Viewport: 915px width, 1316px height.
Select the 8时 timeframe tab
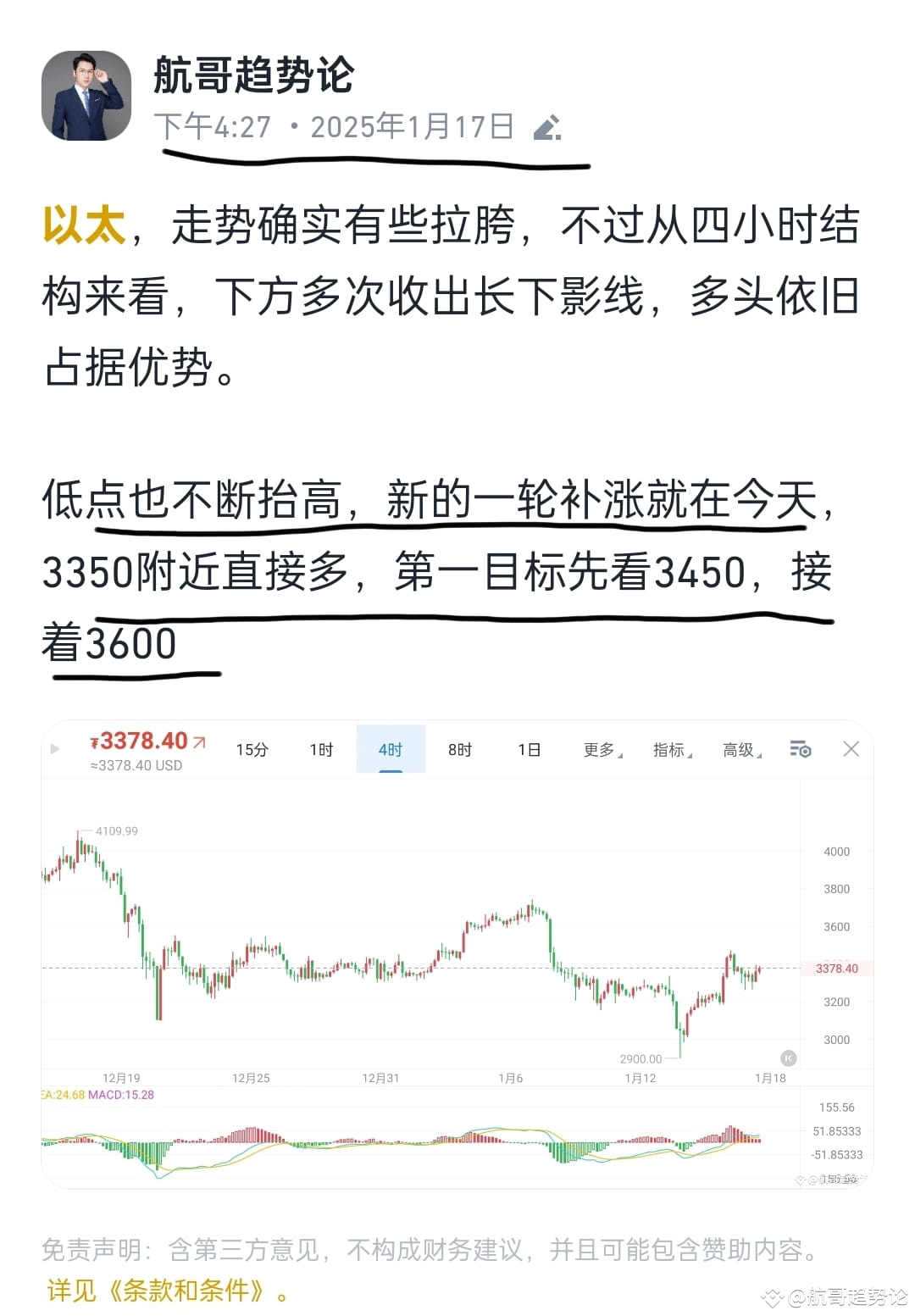459,749
